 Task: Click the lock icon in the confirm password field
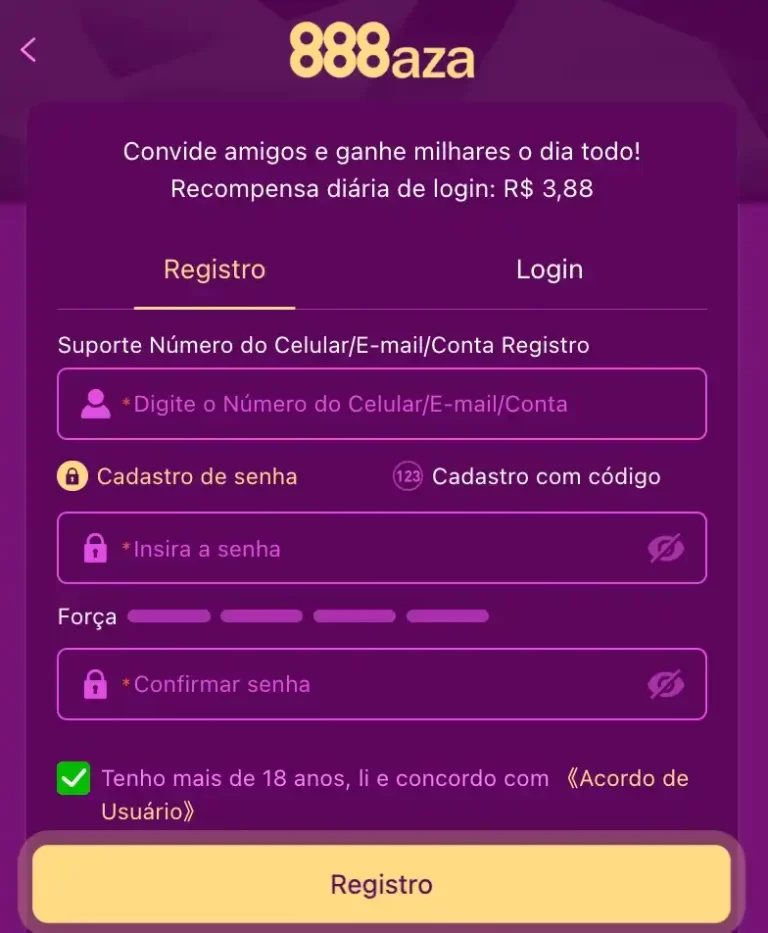[95, 684]
